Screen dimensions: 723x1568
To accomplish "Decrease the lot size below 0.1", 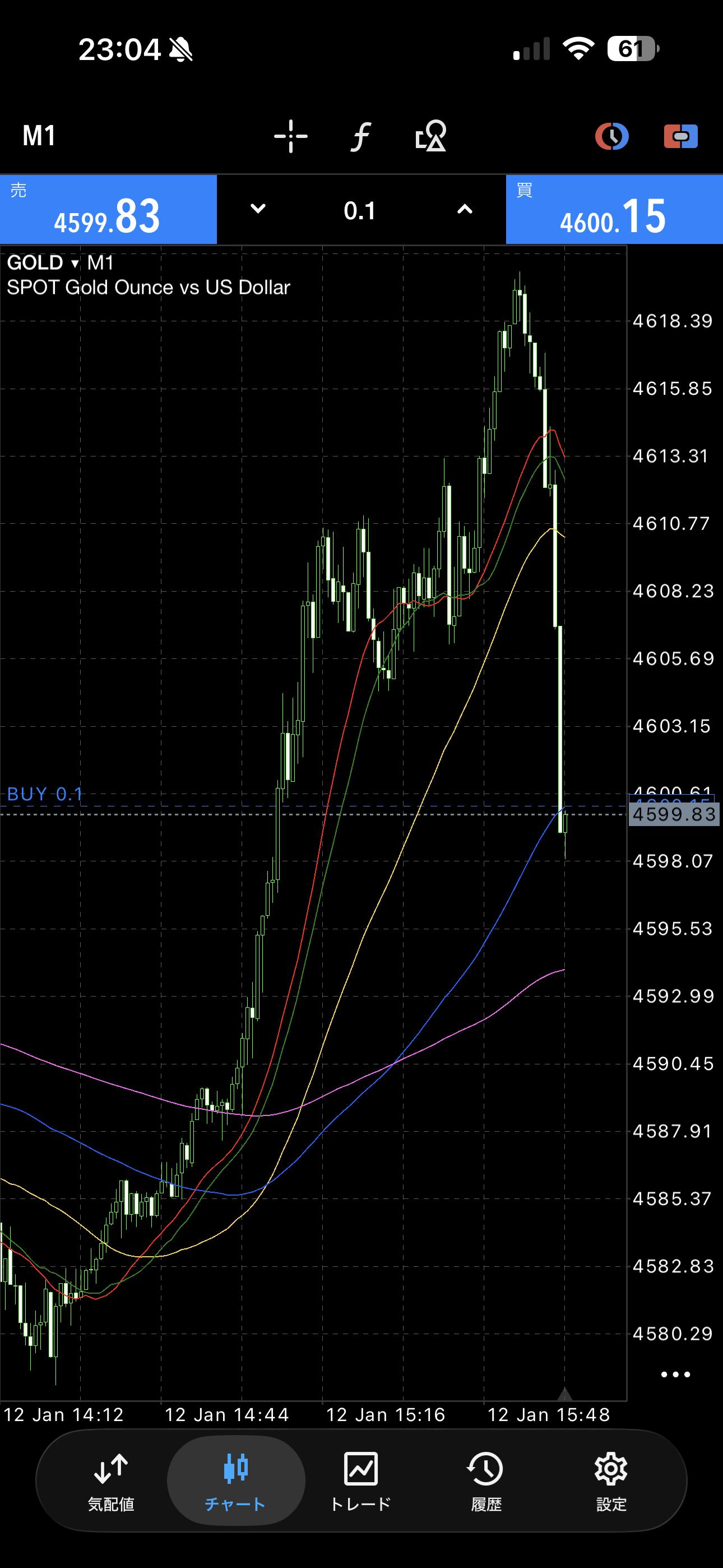I will 258,209.
